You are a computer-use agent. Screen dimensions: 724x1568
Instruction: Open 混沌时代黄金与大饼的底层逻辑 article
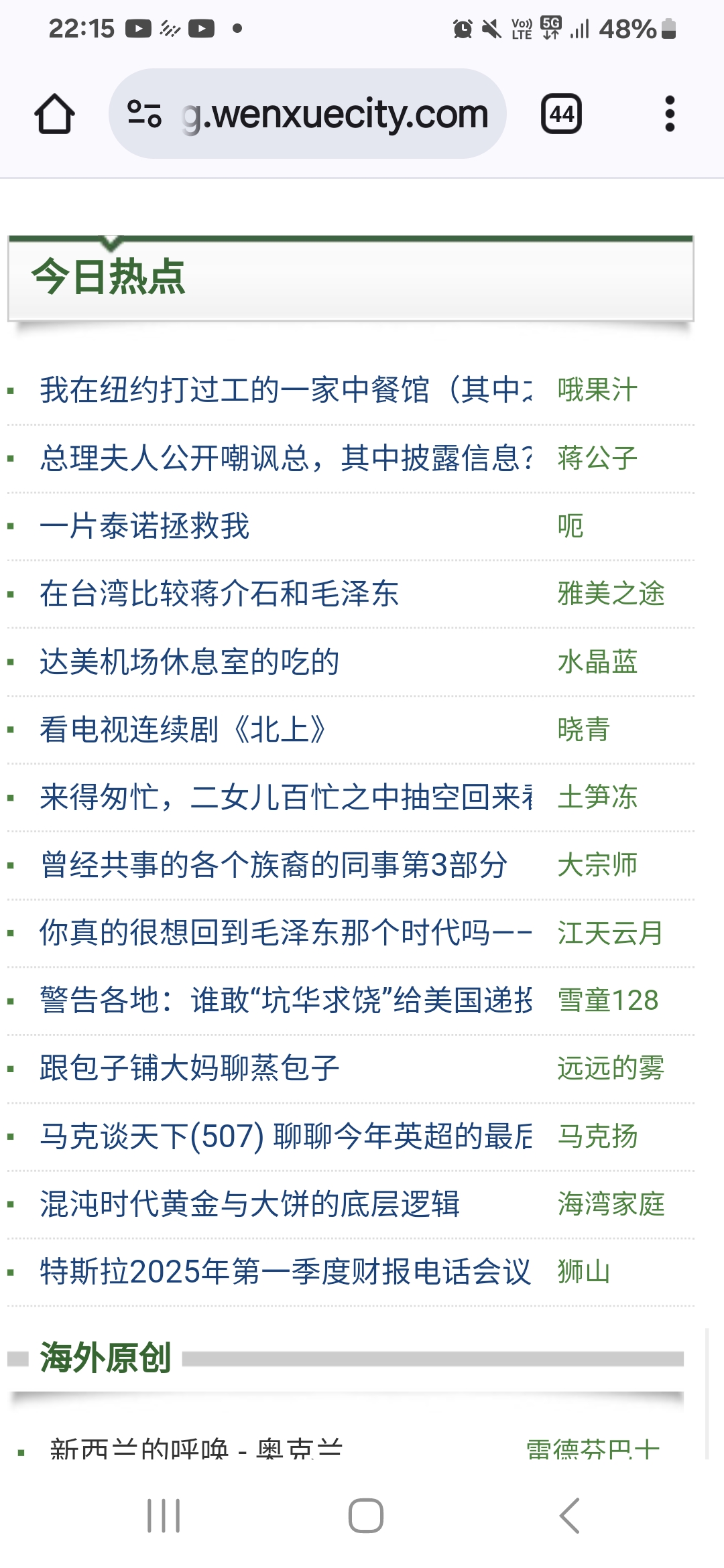click(250, 1204)
